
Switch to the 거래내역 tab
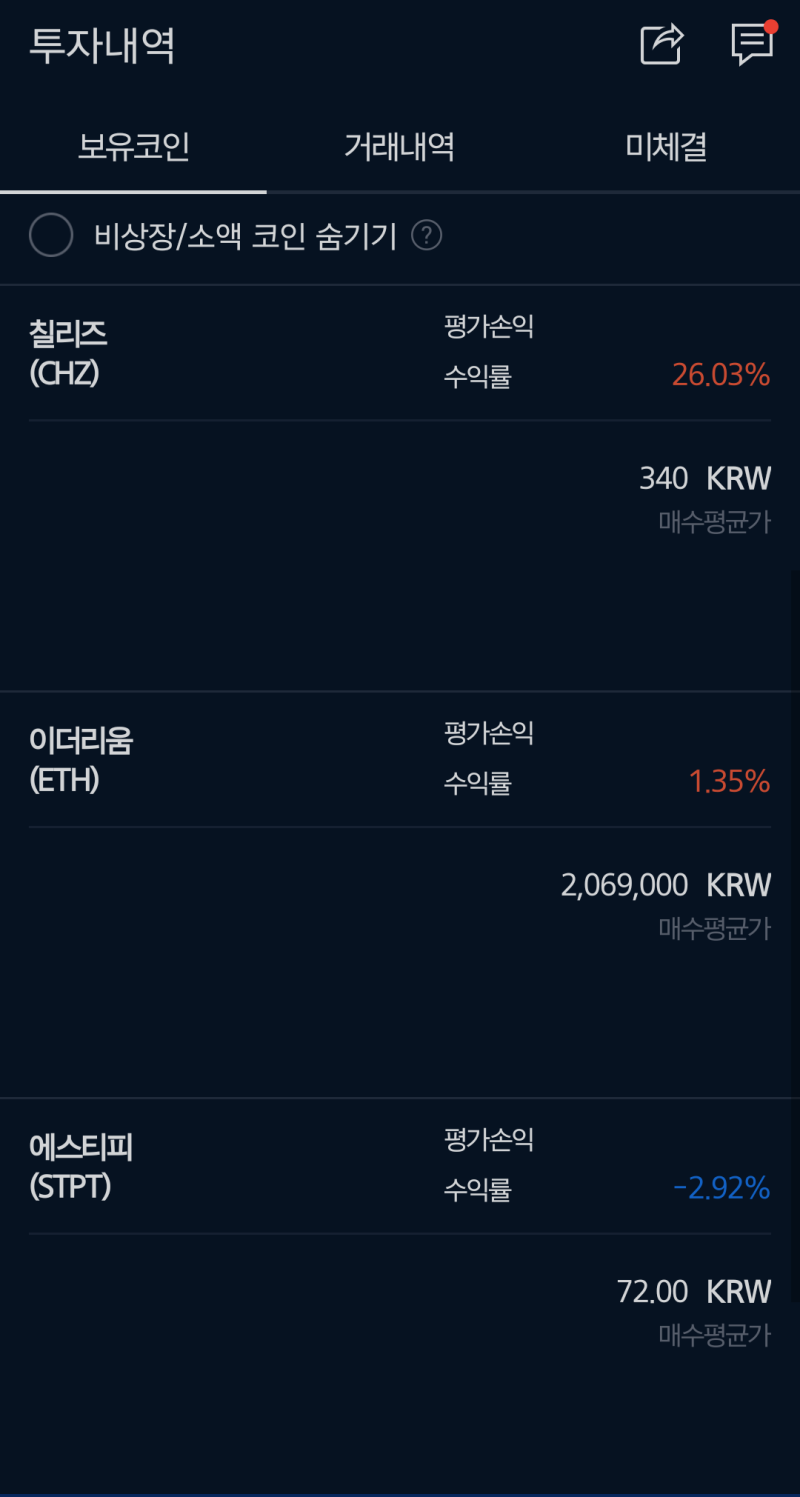[x=399, y=146]
